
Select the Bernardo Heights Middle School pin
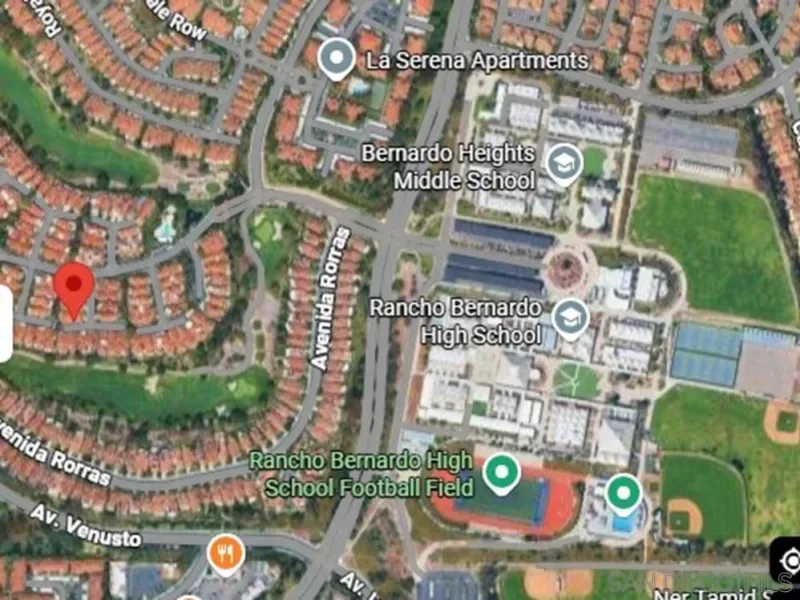click(x=564, y=164)
